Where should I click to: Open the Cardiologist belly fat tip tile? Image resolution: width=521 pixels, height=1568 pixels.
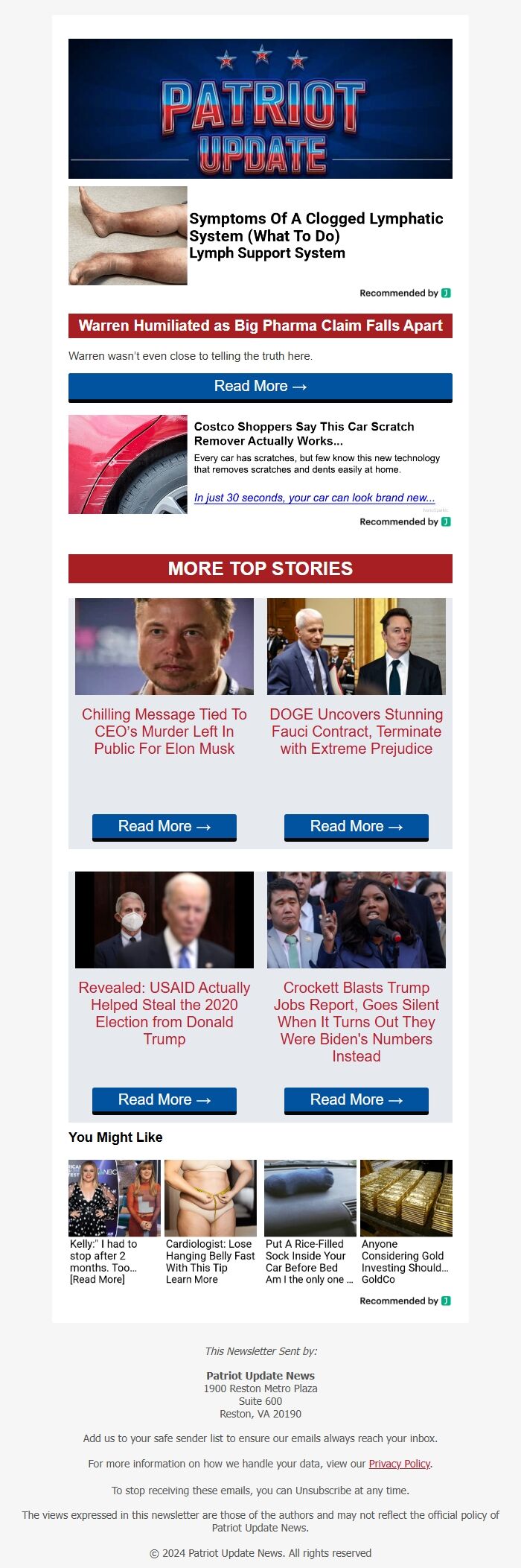coord(210,1222)
